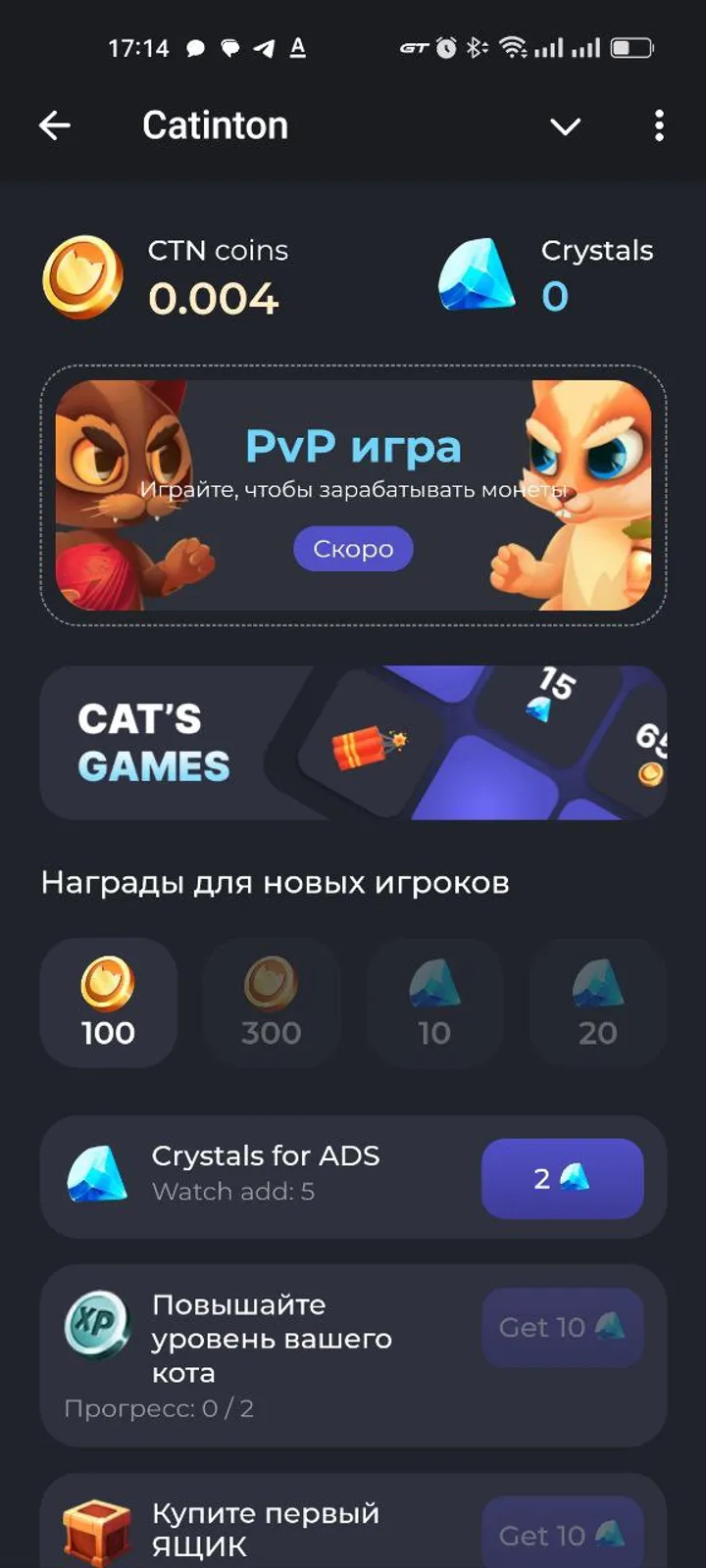The height and width of the screenshot is (1568, 706).
Task: Click the XP badge icon
Action: pyautogui.click(x=96, y=1322)
